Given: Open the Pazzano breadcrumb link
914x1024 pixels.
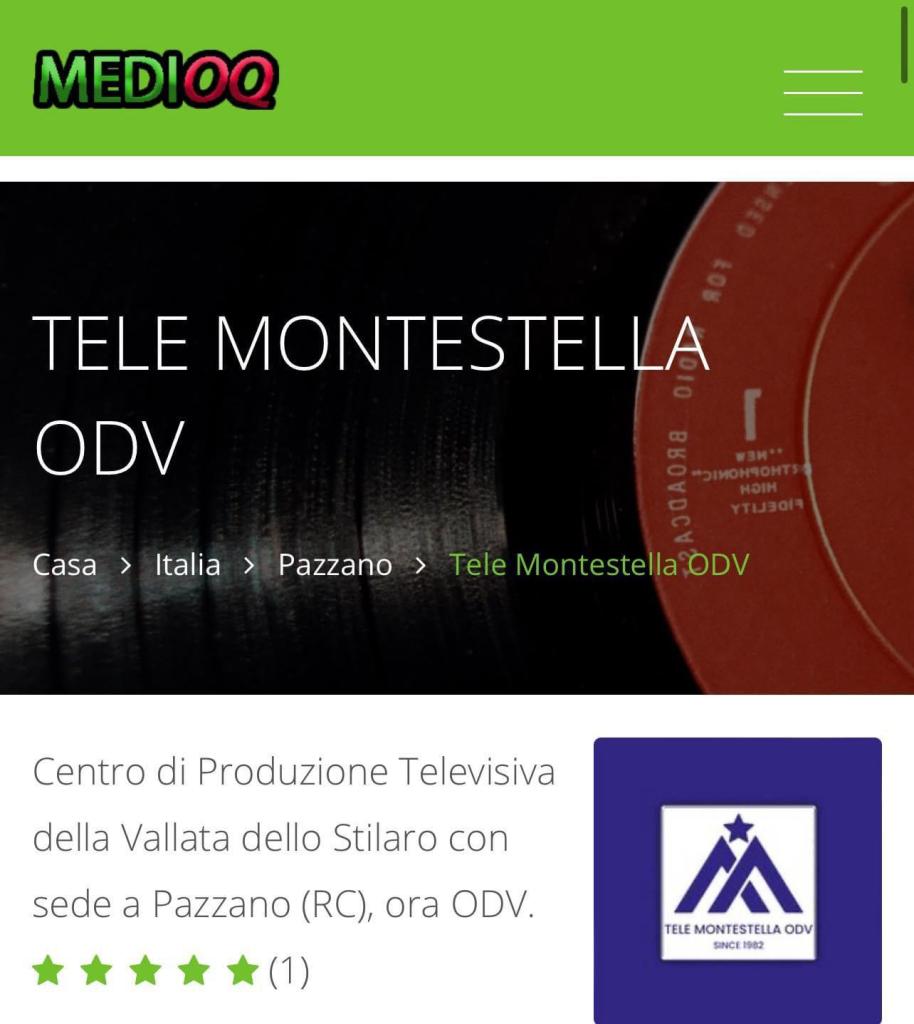Looking at the screenshot, I should click(335, 565).
